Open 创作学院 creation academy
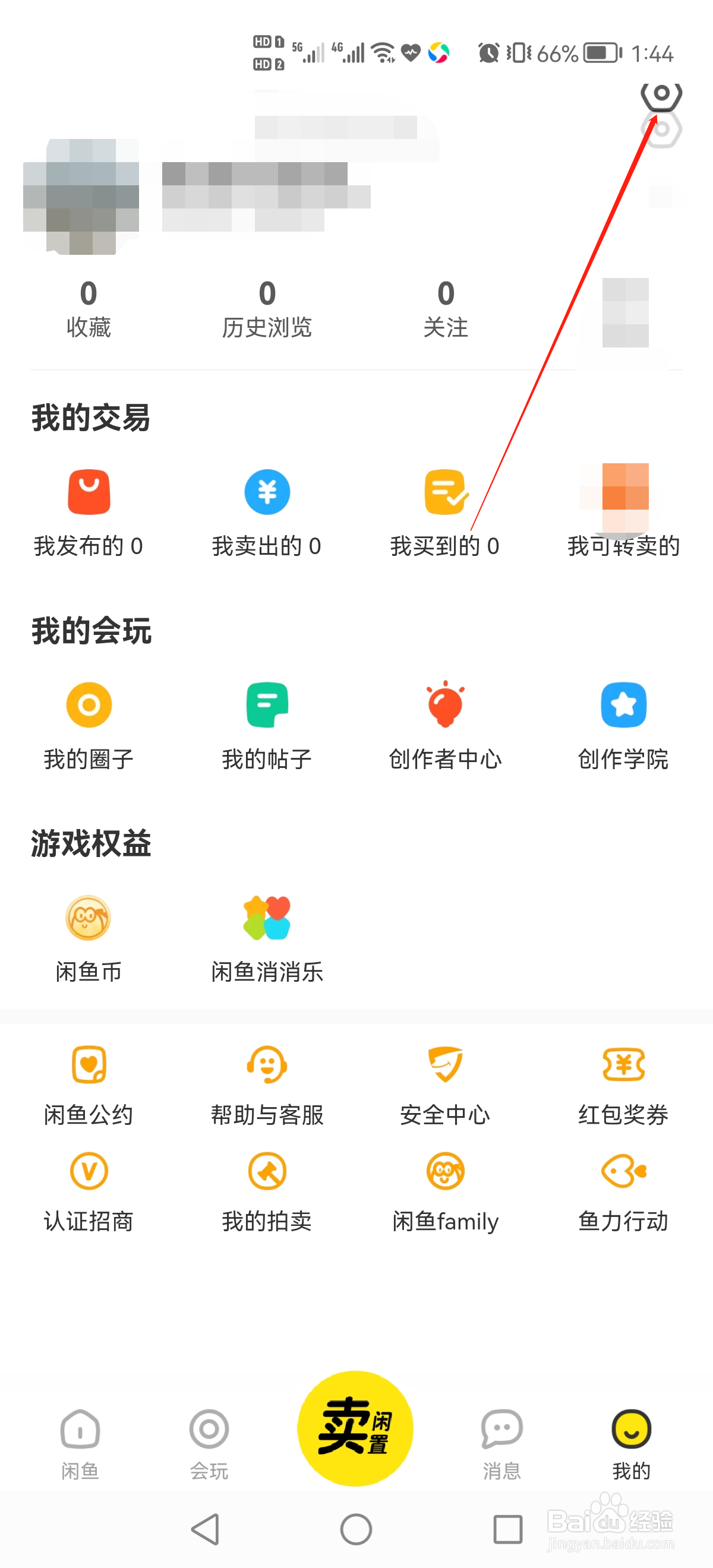Screen dimensions: 713x1568 [623, 725]
